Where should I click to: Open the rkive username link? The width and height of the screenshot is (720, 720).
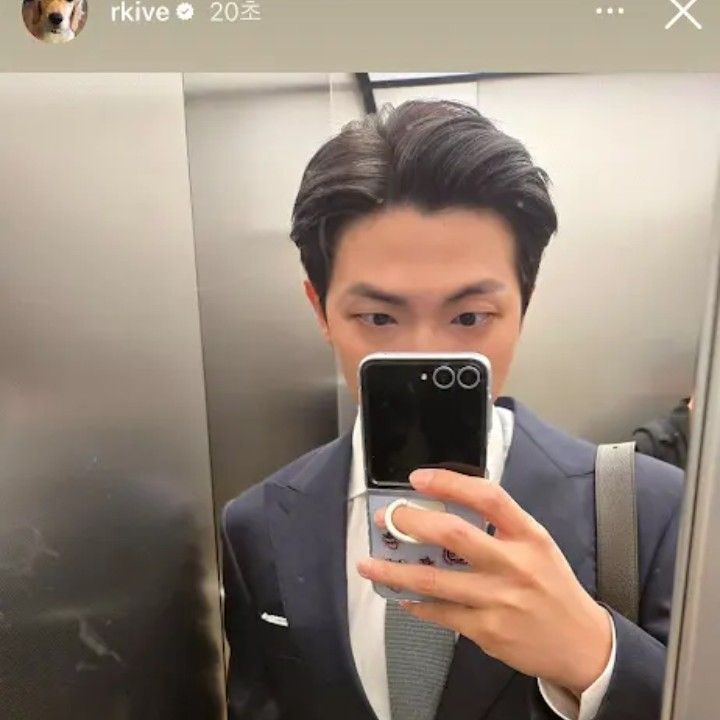(x=141, y=13)
